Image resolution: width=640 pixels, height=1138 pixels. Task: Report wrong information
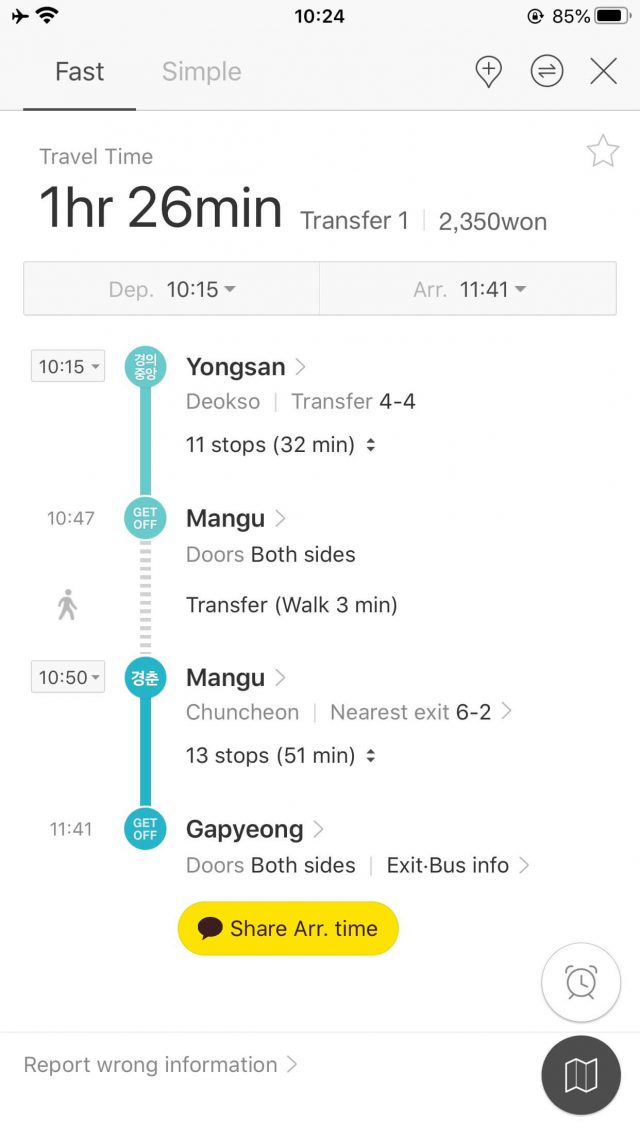[160, 1065]
